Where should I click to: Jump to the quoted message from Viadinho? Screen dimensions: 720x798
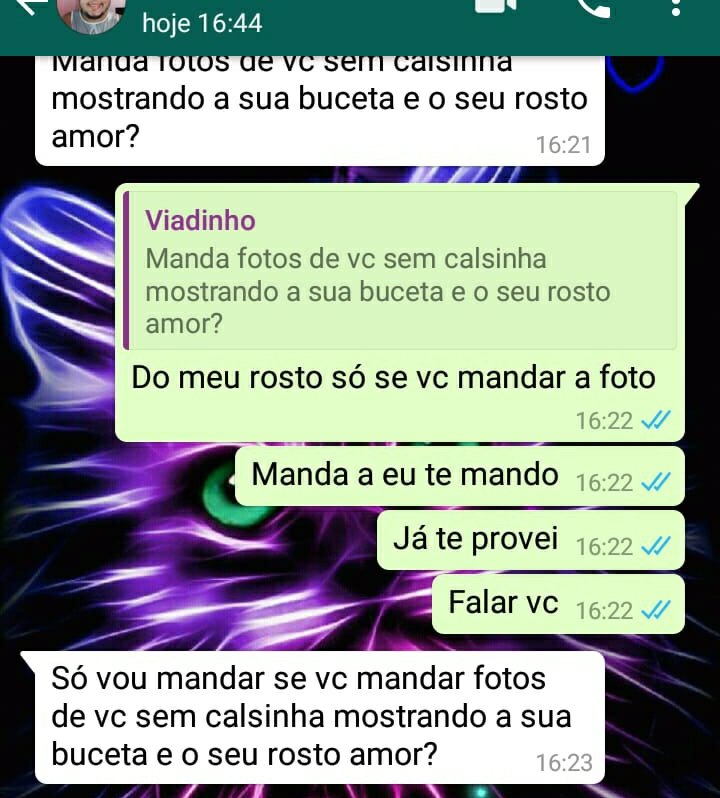pyautogui.click(x=400, y=271)
